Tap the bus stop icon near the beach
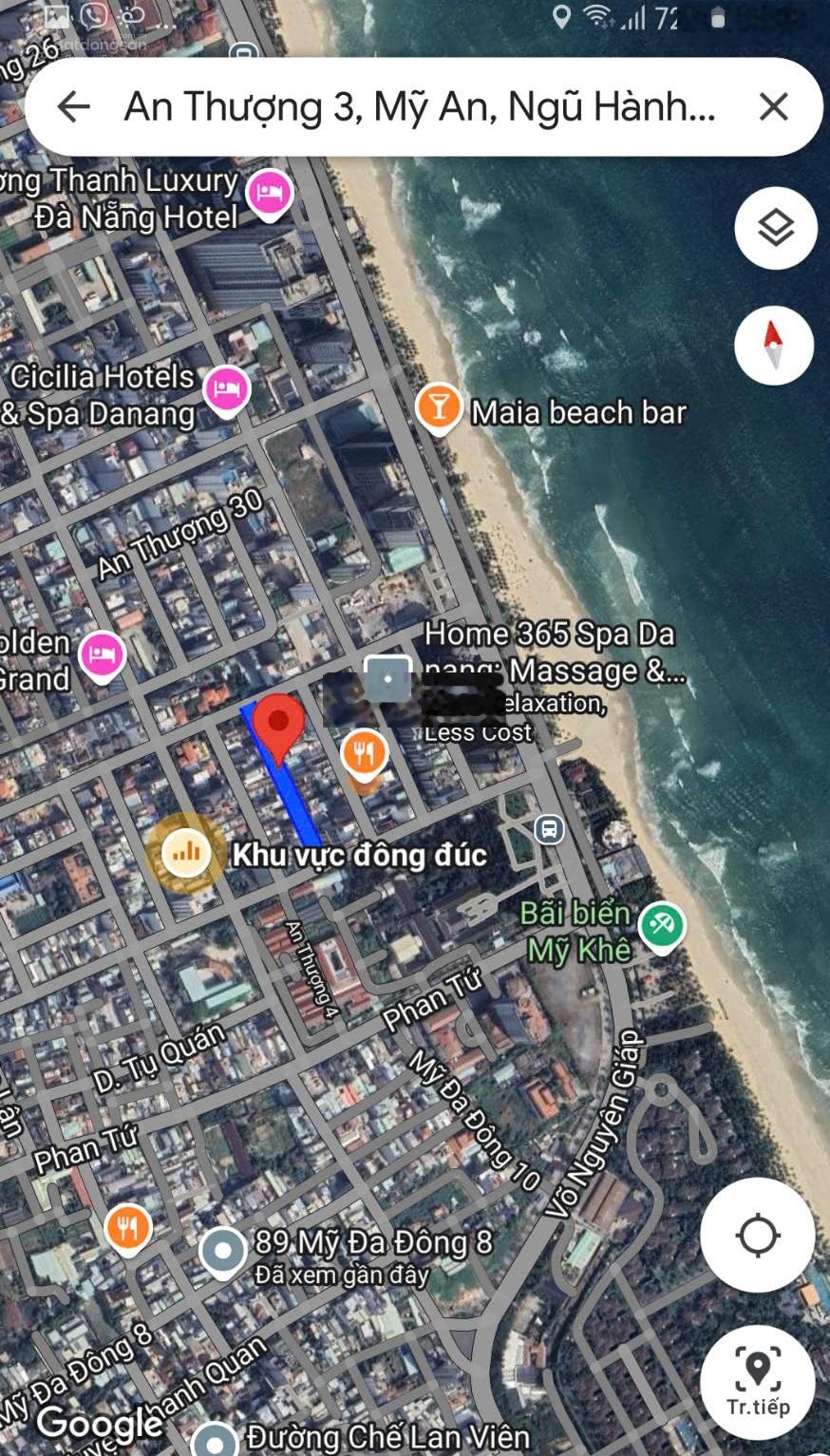Screen dimensions: 830x1456 [x=549, y=829]
